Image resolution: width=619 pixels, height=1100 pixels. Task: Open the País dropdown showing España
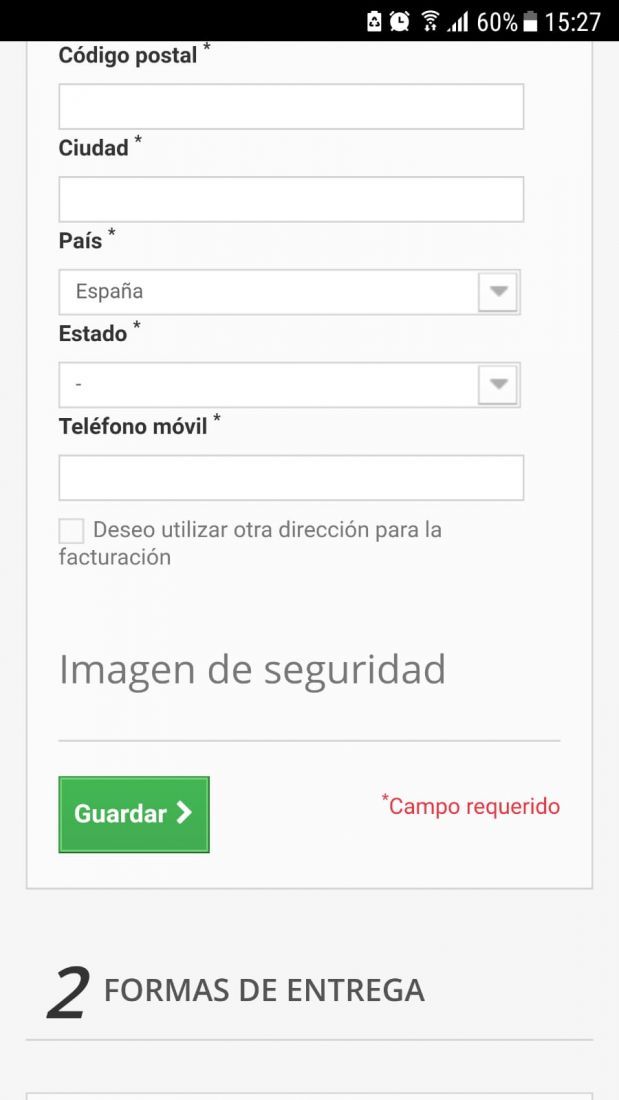289,292
